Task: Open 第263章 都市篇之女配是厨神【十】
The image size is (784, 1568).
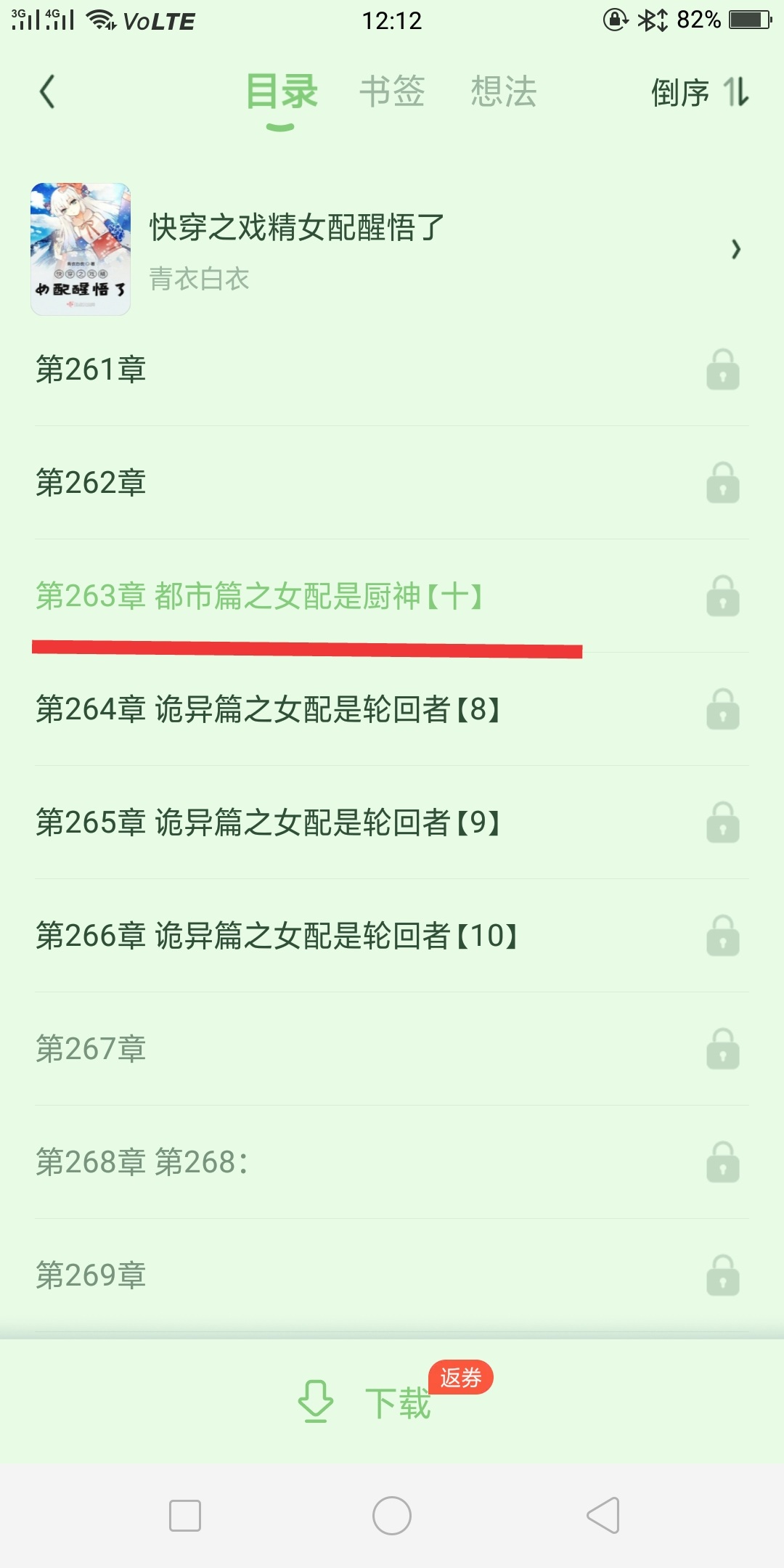Action: pyautogui.click(x=392, y=596)
